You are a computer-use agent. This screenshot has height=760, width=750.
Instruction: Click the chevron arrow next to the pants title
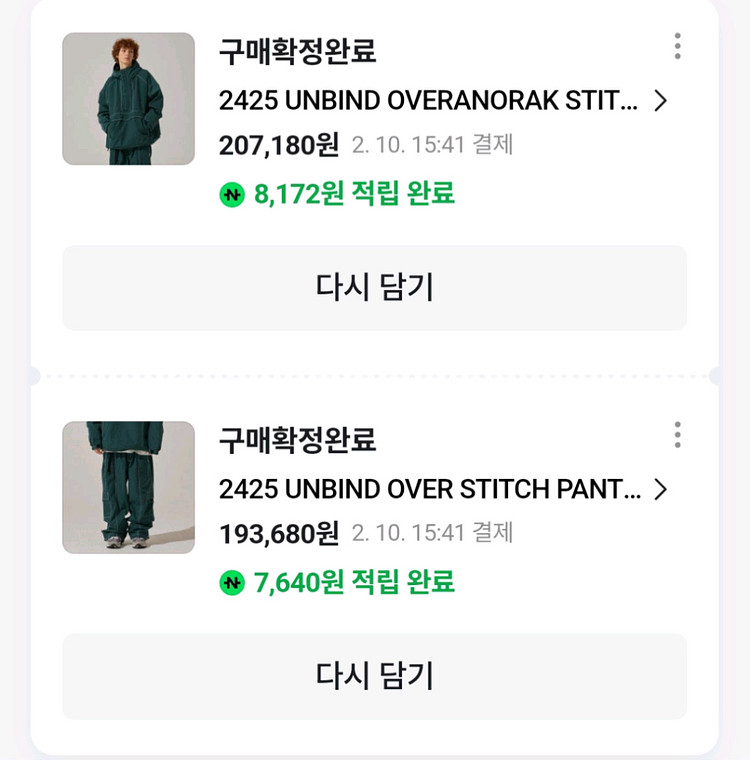[x=660, y=489]
